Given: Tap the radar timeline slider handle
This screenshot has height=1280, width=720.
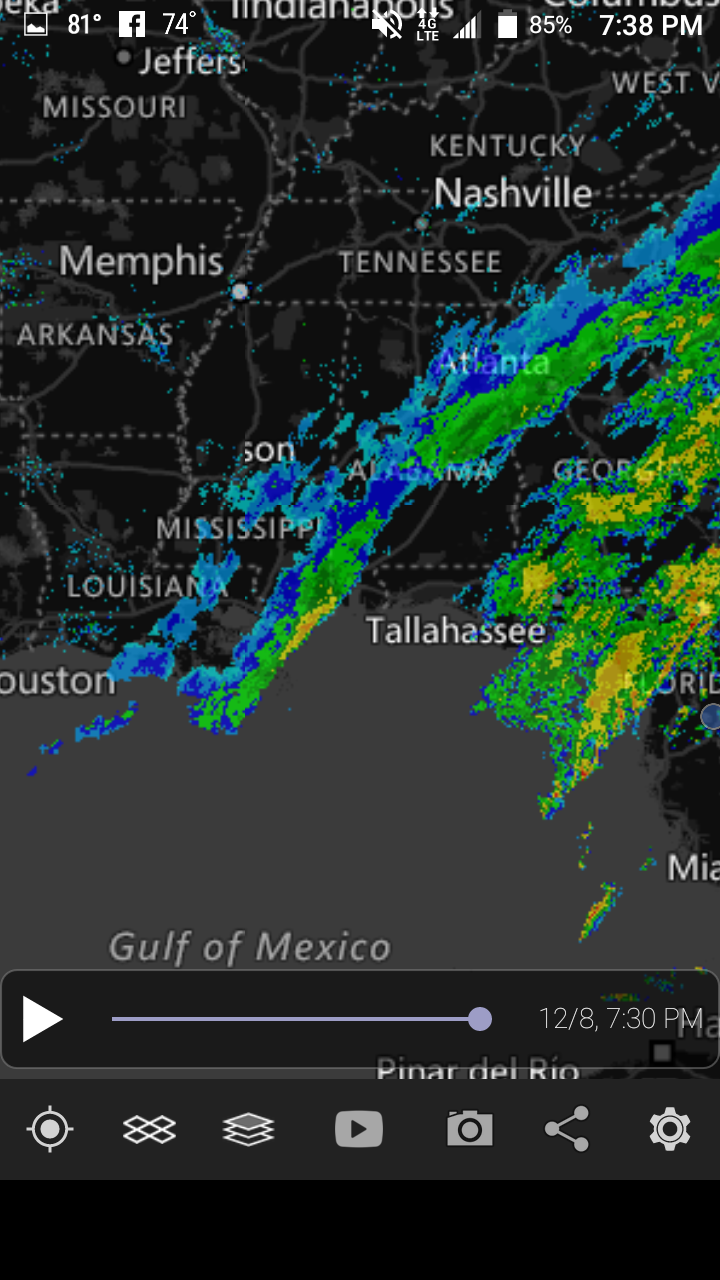Looking at the screenshot, I should [480, 1019].
